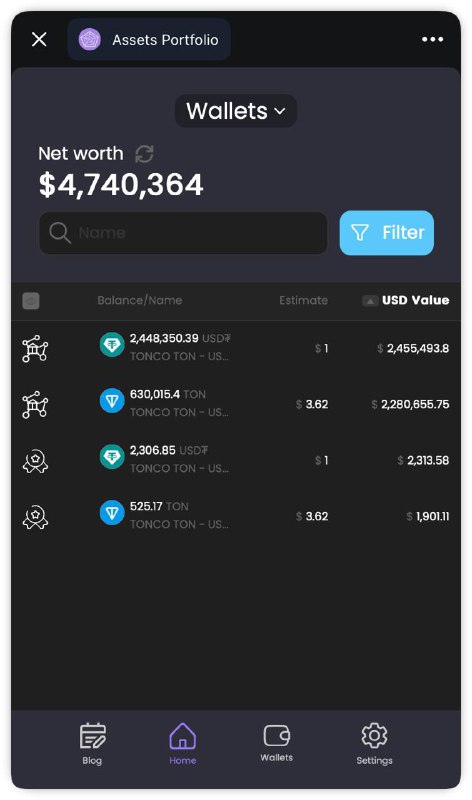Open the 630,015.4 TON asset row

coord(236,405)
